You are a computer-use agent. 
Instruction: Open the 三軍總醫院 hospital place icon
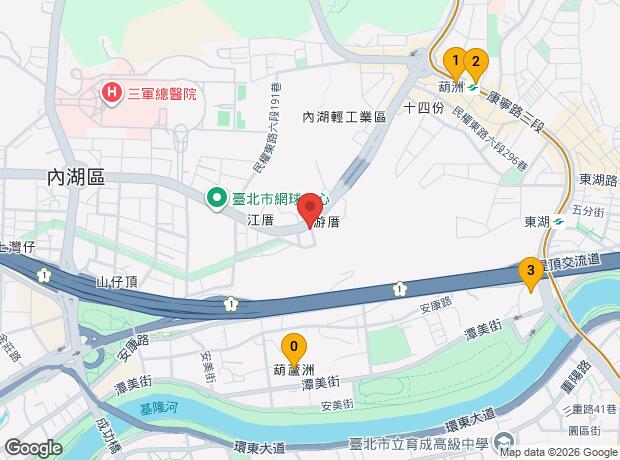tap(112, 94)
